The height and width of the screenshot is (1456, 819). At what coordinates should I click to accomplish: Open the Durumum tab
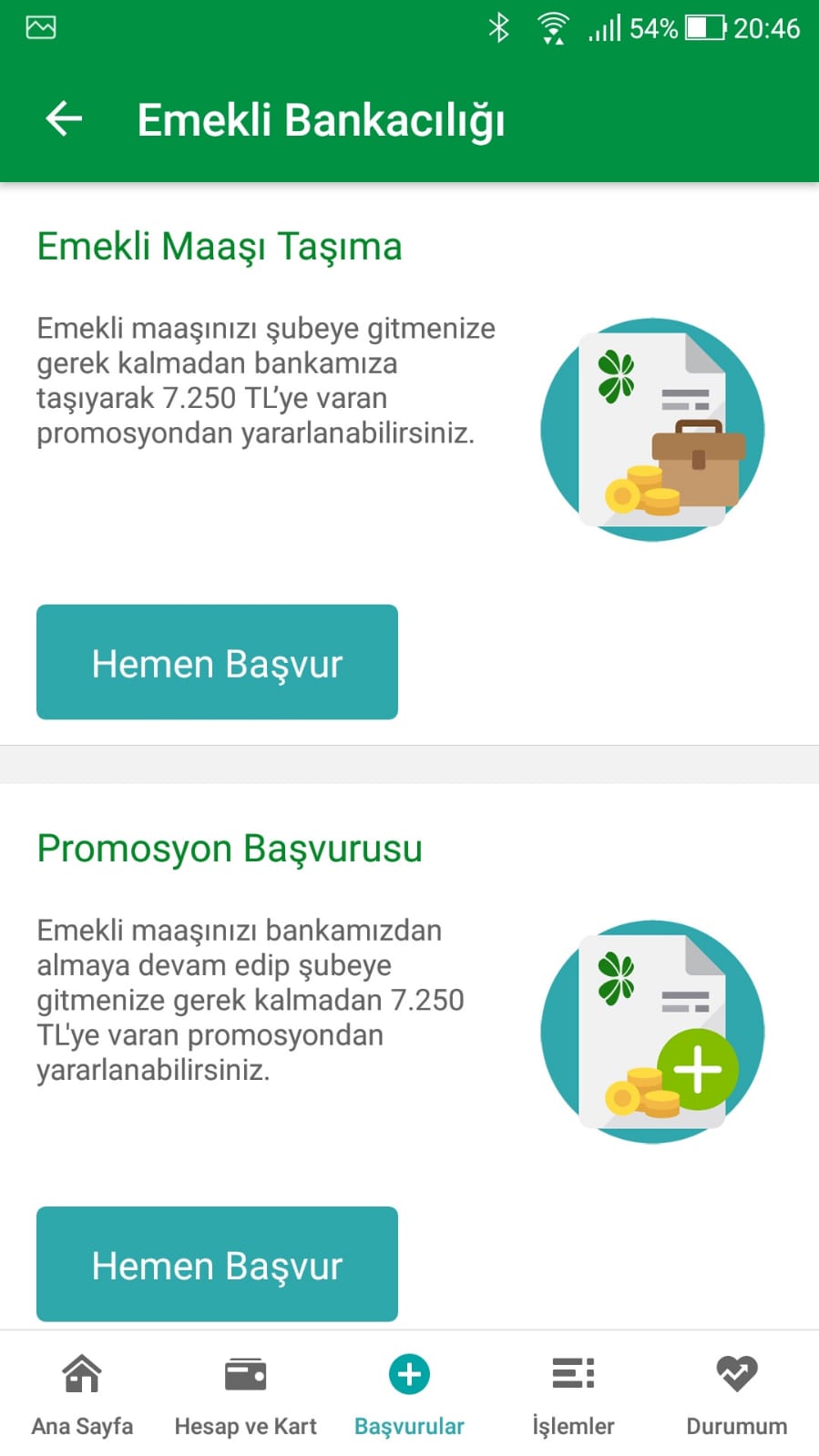tap(737, 1394)
